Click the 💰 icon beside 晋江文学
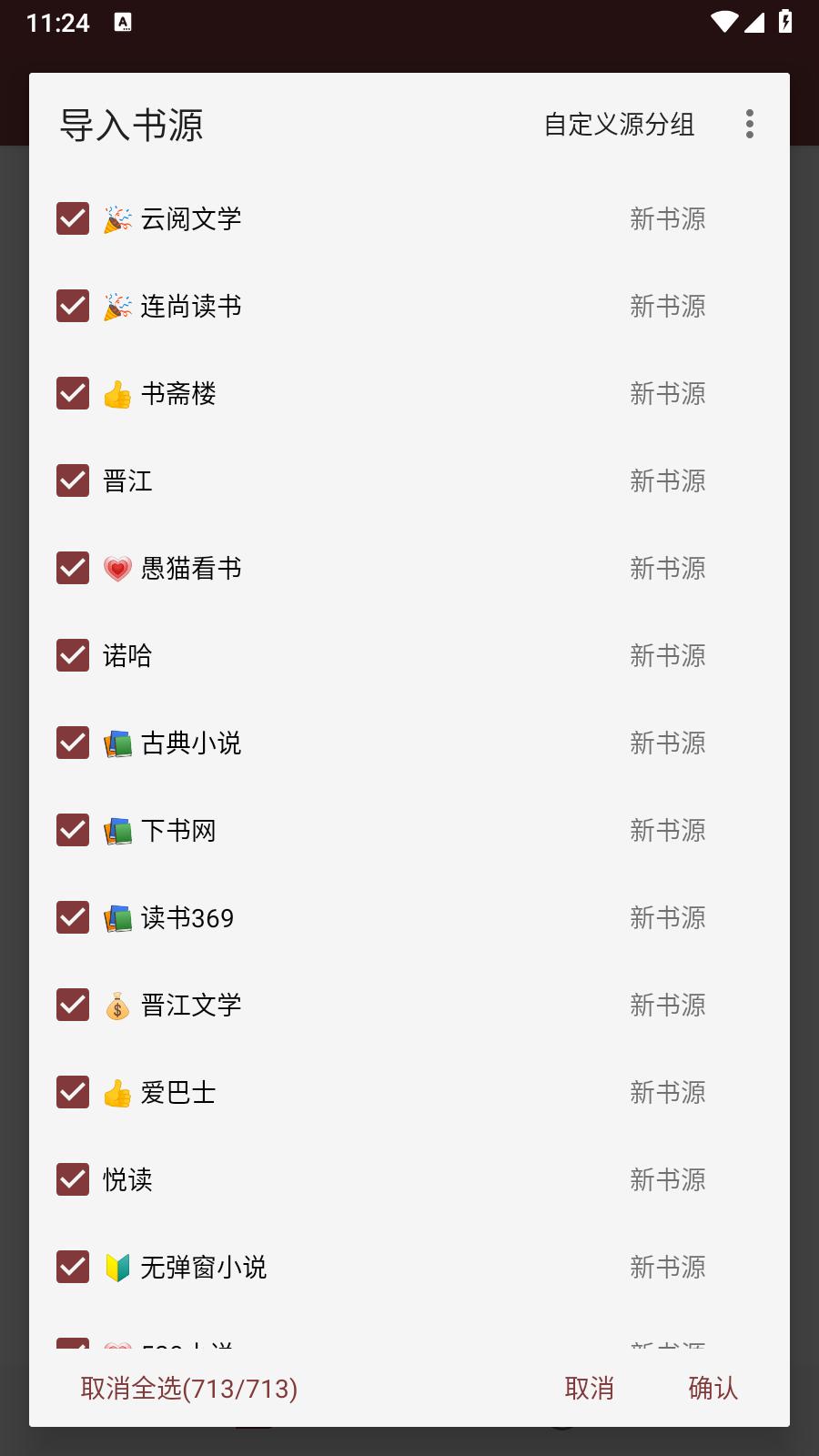 click(x=116, y=1005)
